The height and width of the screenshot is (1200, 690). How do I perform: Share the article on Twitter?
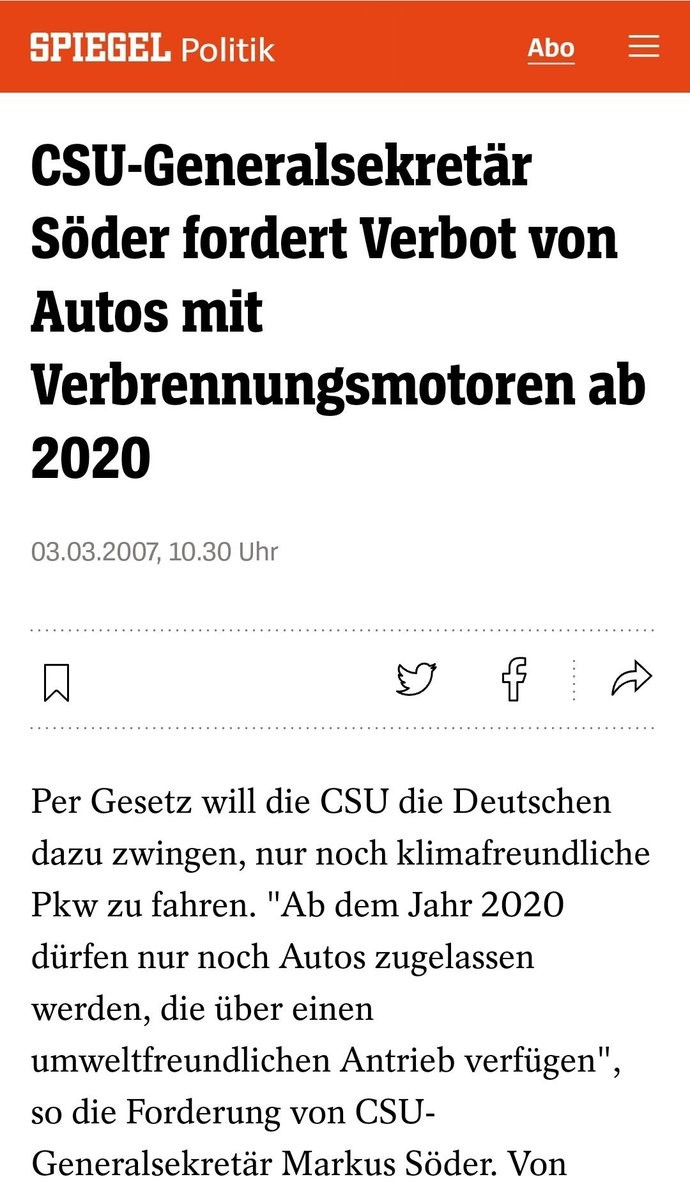click(x=416, y=680)
